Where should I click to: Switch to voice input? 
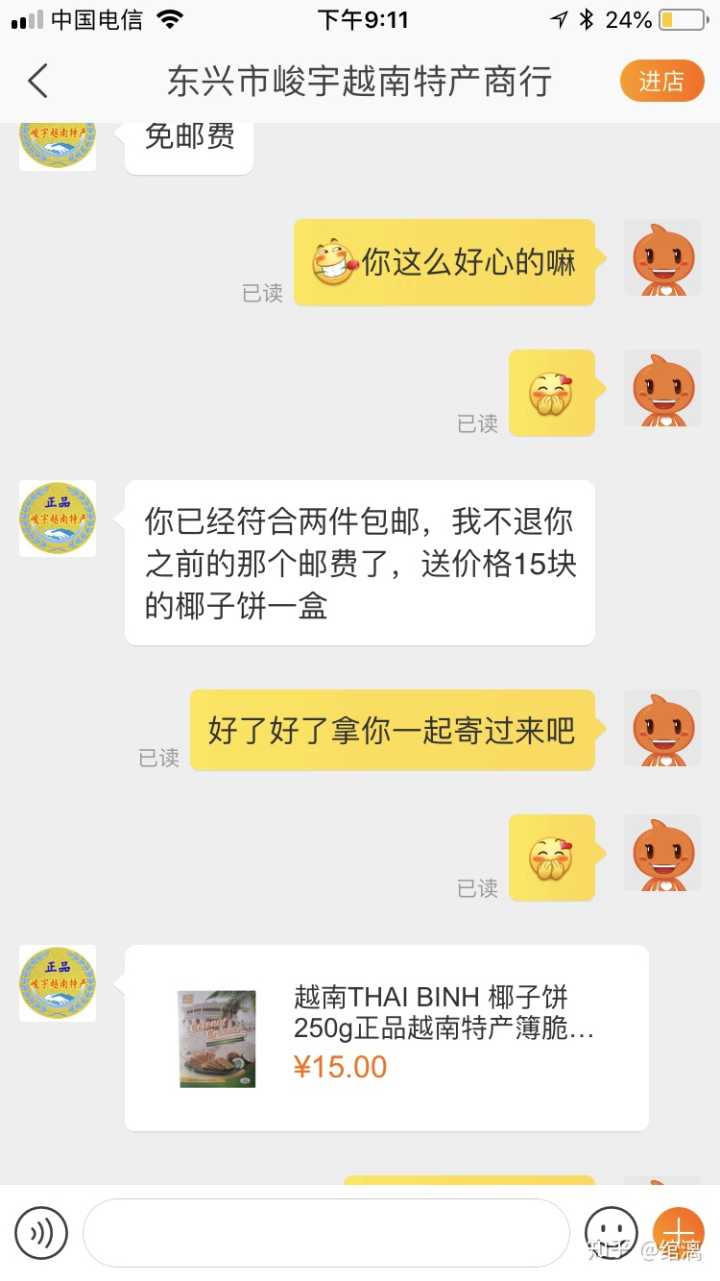pyautogui.click(x=41, y=1232)
